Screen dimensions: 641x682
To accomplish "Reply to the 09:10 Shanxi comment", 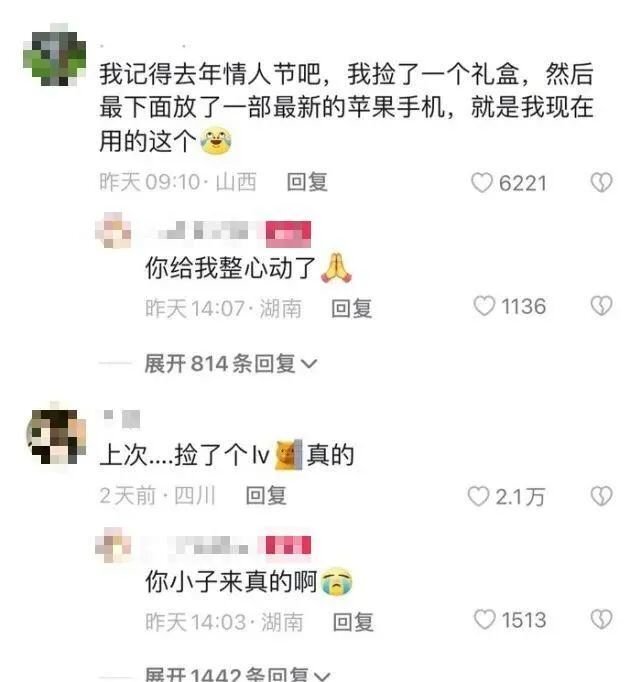I will 307,182.
